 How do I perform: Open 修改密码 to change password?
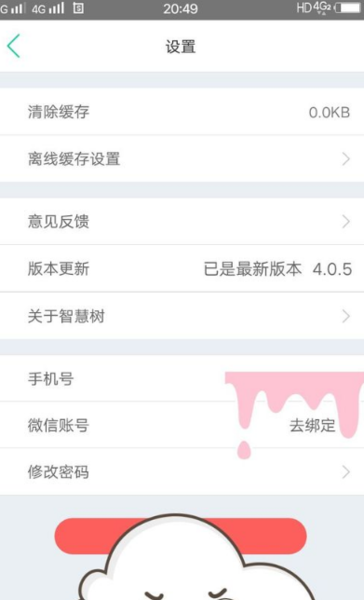pyautogui.click(x=182, y=472)
